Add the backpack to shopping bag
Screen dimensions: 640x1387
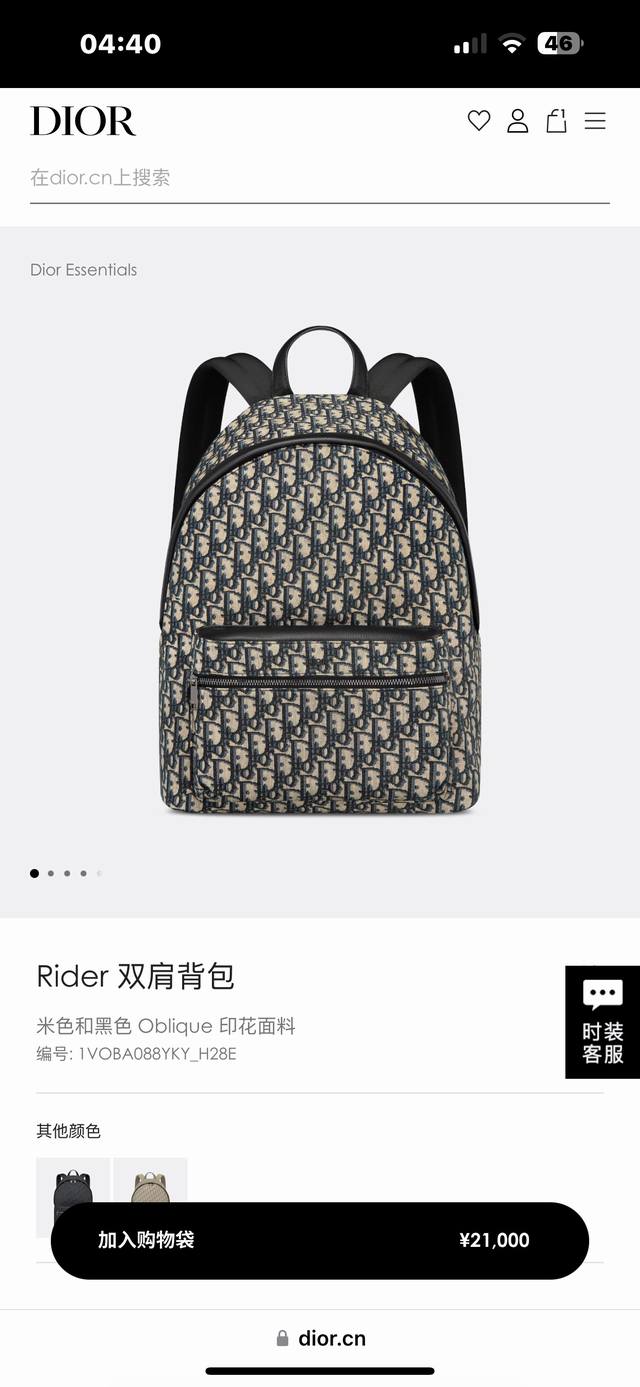[x=319, y=1240]
